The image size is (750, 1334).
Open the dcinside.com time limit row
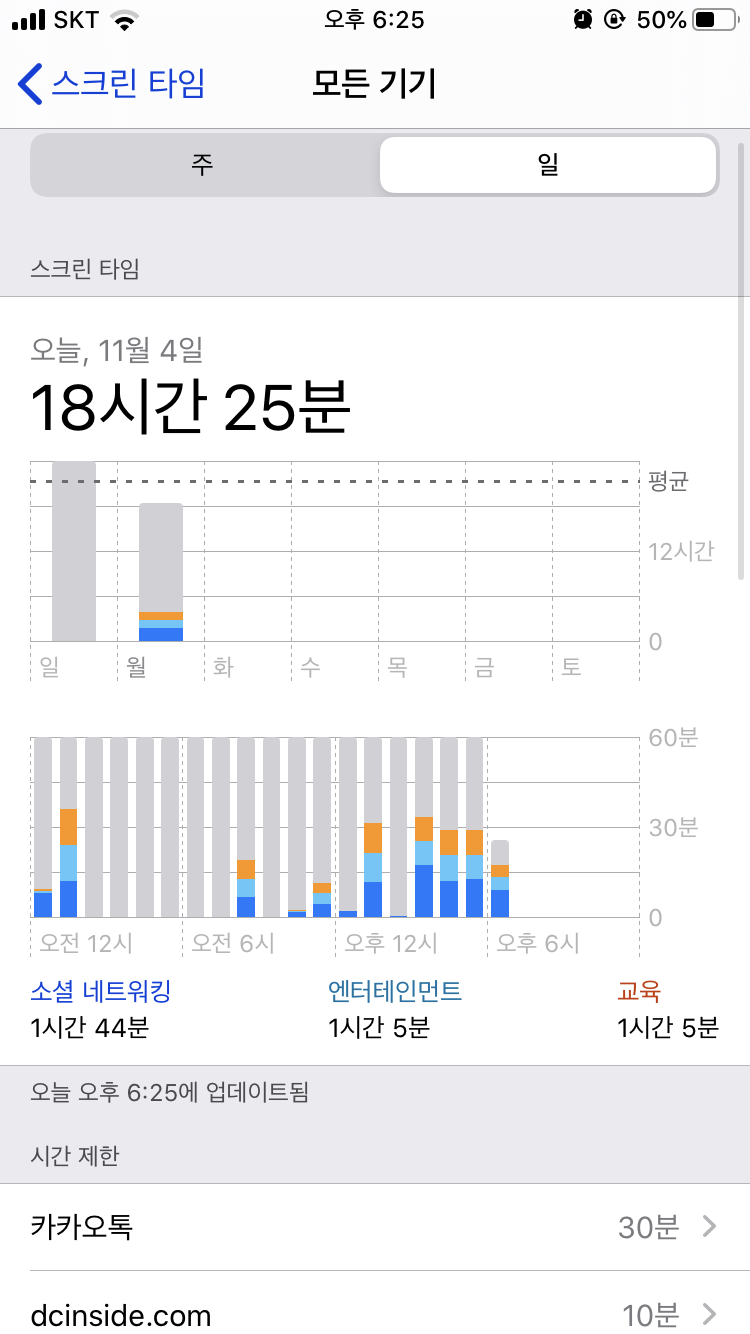pos(375,1313)
